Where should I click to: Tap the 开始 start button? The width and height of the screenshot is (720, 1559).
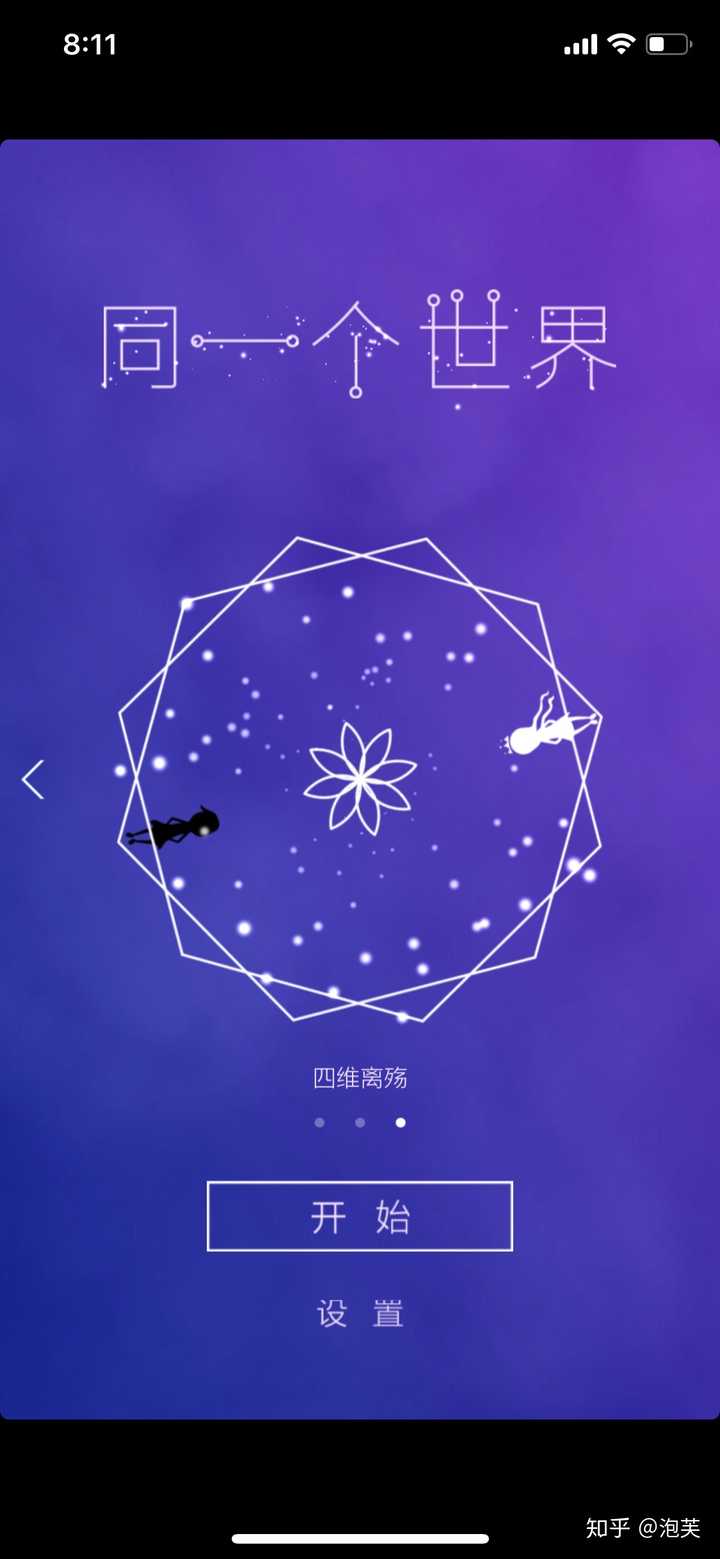click(359, 1216)
